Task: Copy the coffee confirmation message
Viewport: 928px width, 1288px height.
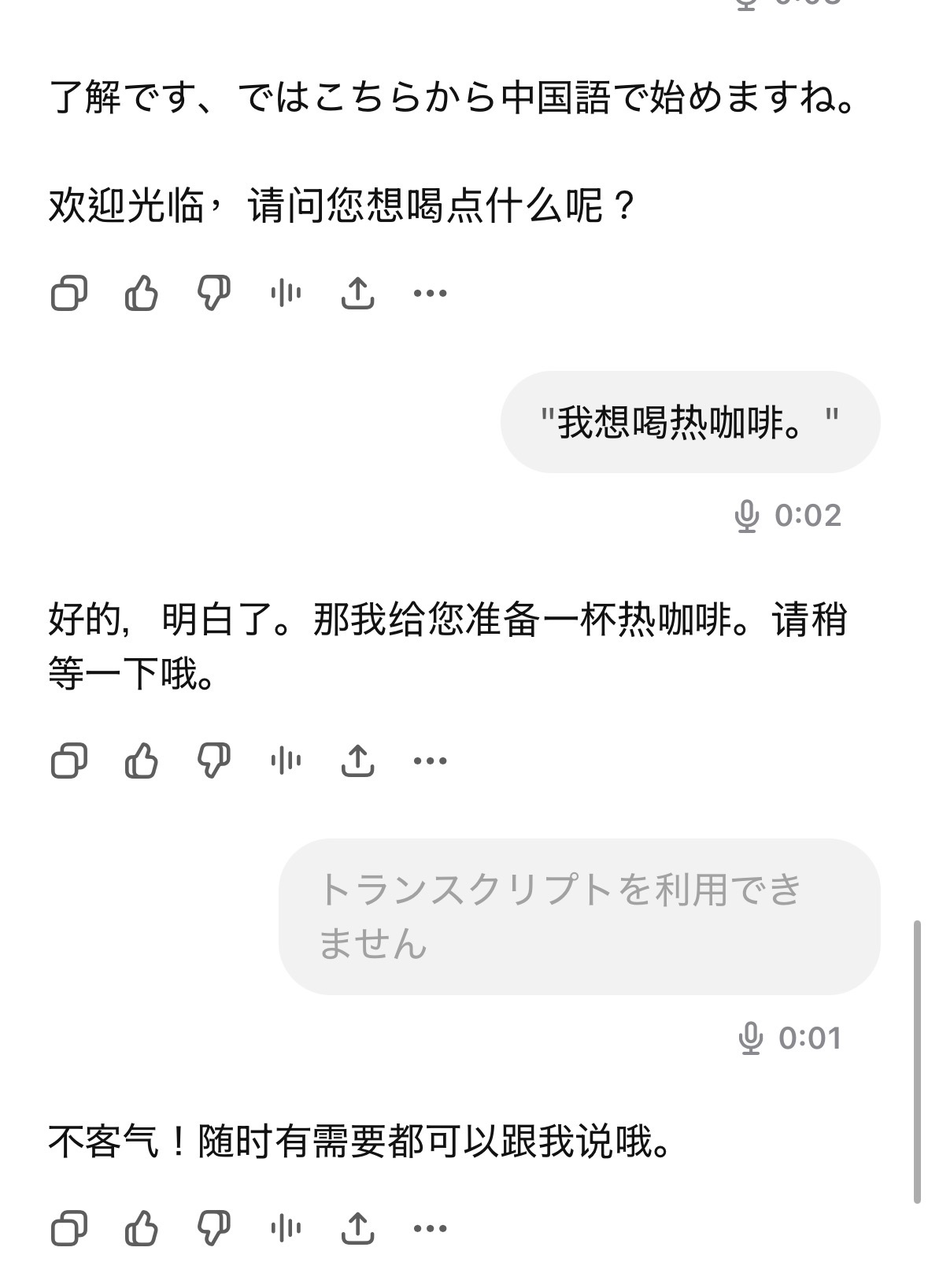Action: pyautogui.click(x=70, y=759)
